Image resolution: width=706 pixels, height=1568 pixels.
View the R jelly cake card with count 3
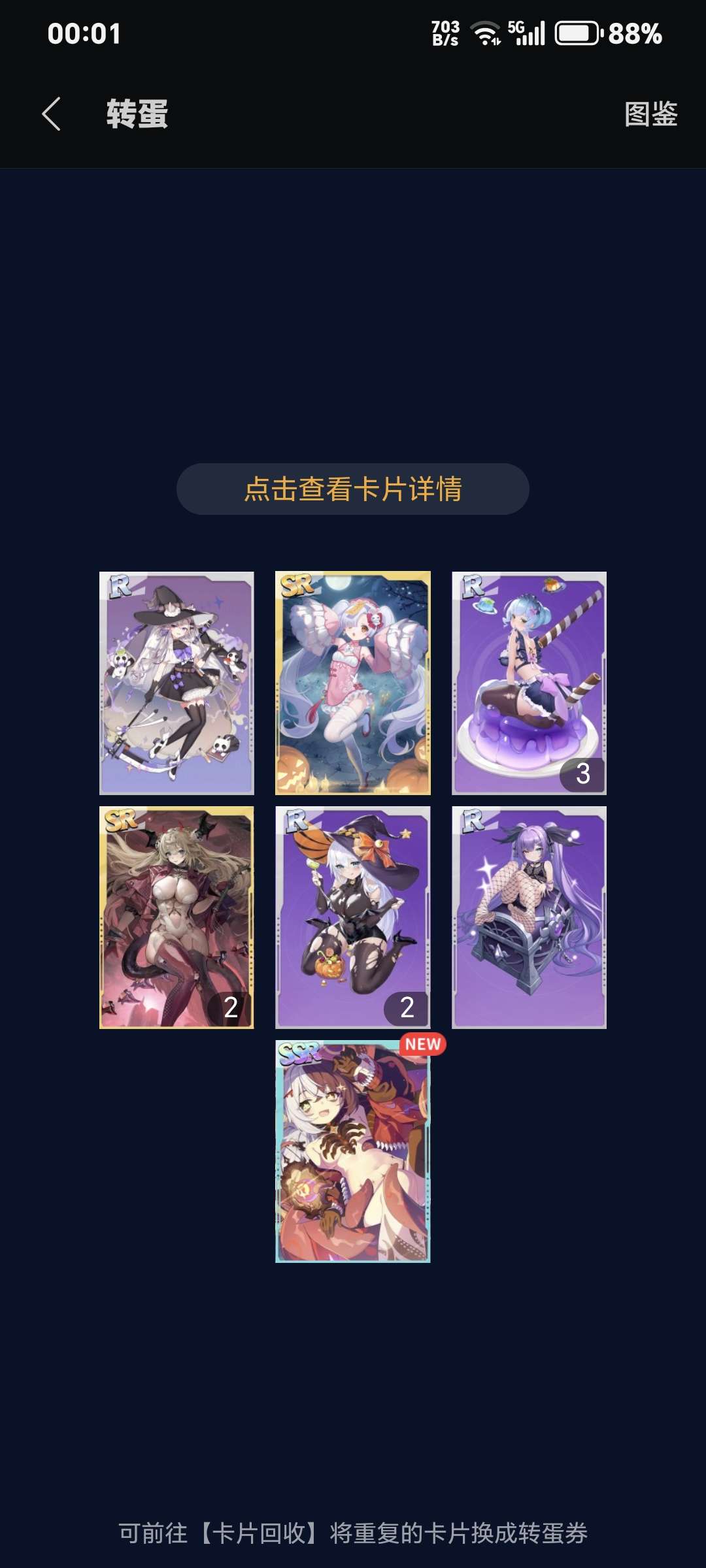point(529,683)
